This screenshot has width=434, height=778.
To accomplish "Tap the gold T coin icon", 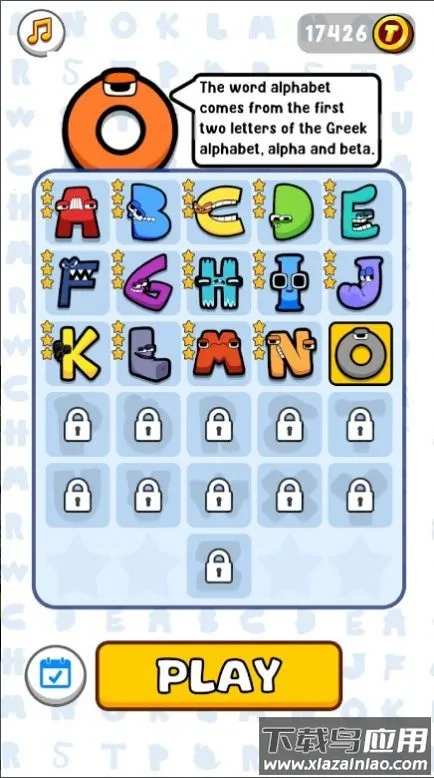I will pos(392,34).
